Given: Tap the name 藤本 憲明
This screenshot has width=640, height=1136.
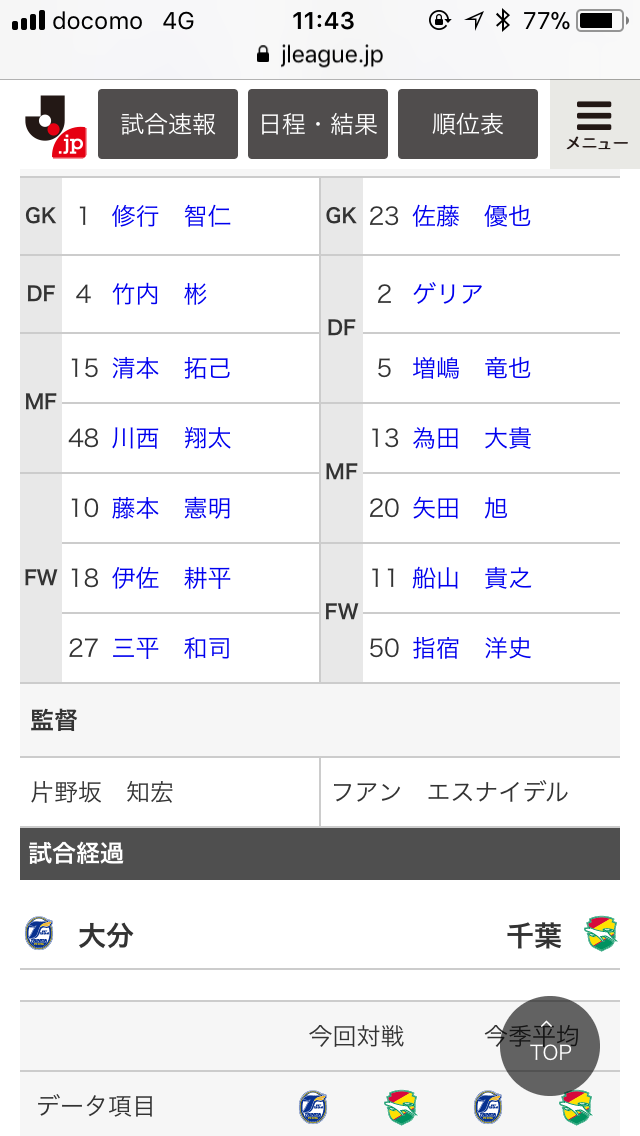Looking at the screenshot, I should click(171, 508).
